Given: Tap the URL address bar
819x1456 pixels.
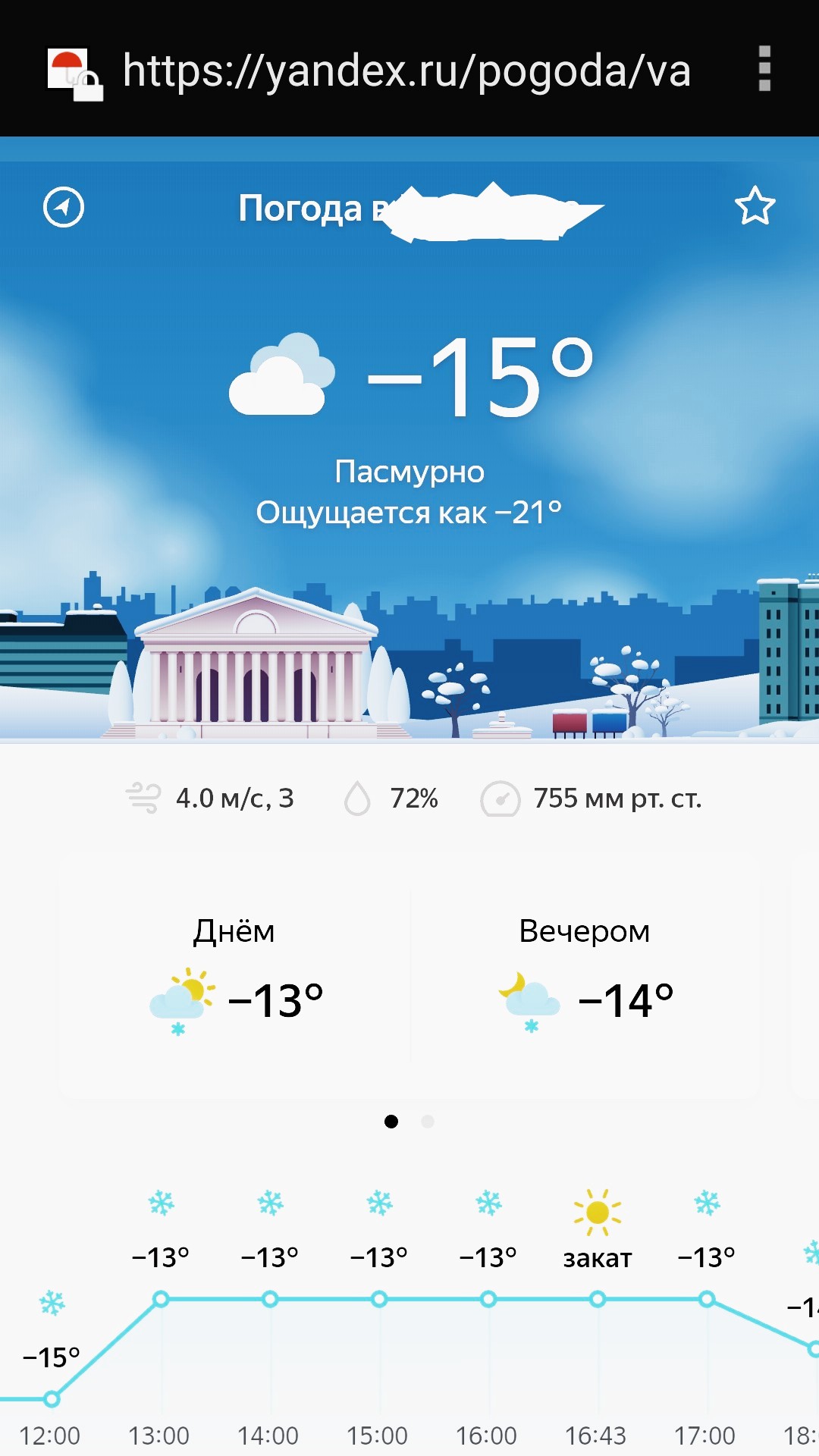Looking at the screenshot, I should point(406,71).
